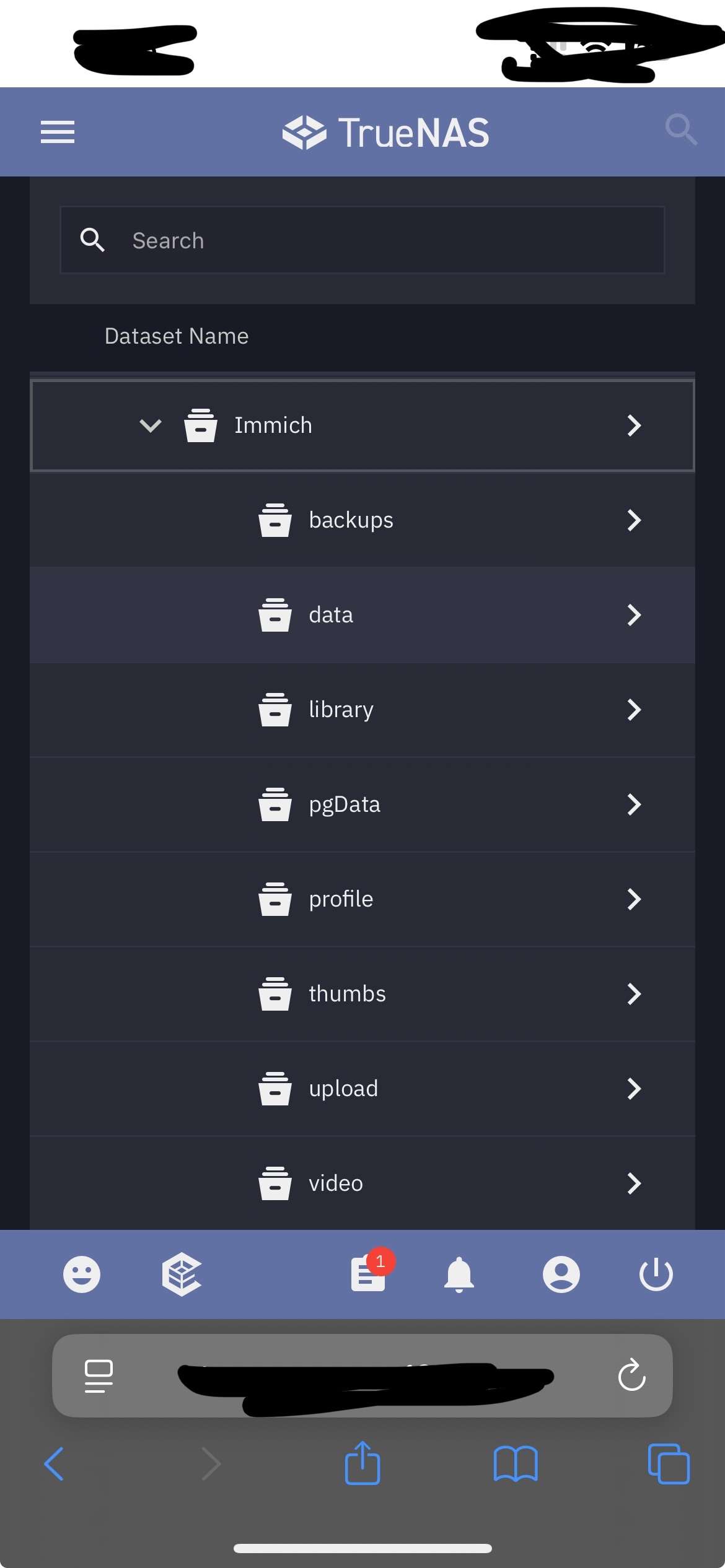Open the Safari share sheet
Screen dimensions: 725x1568
362,1463
